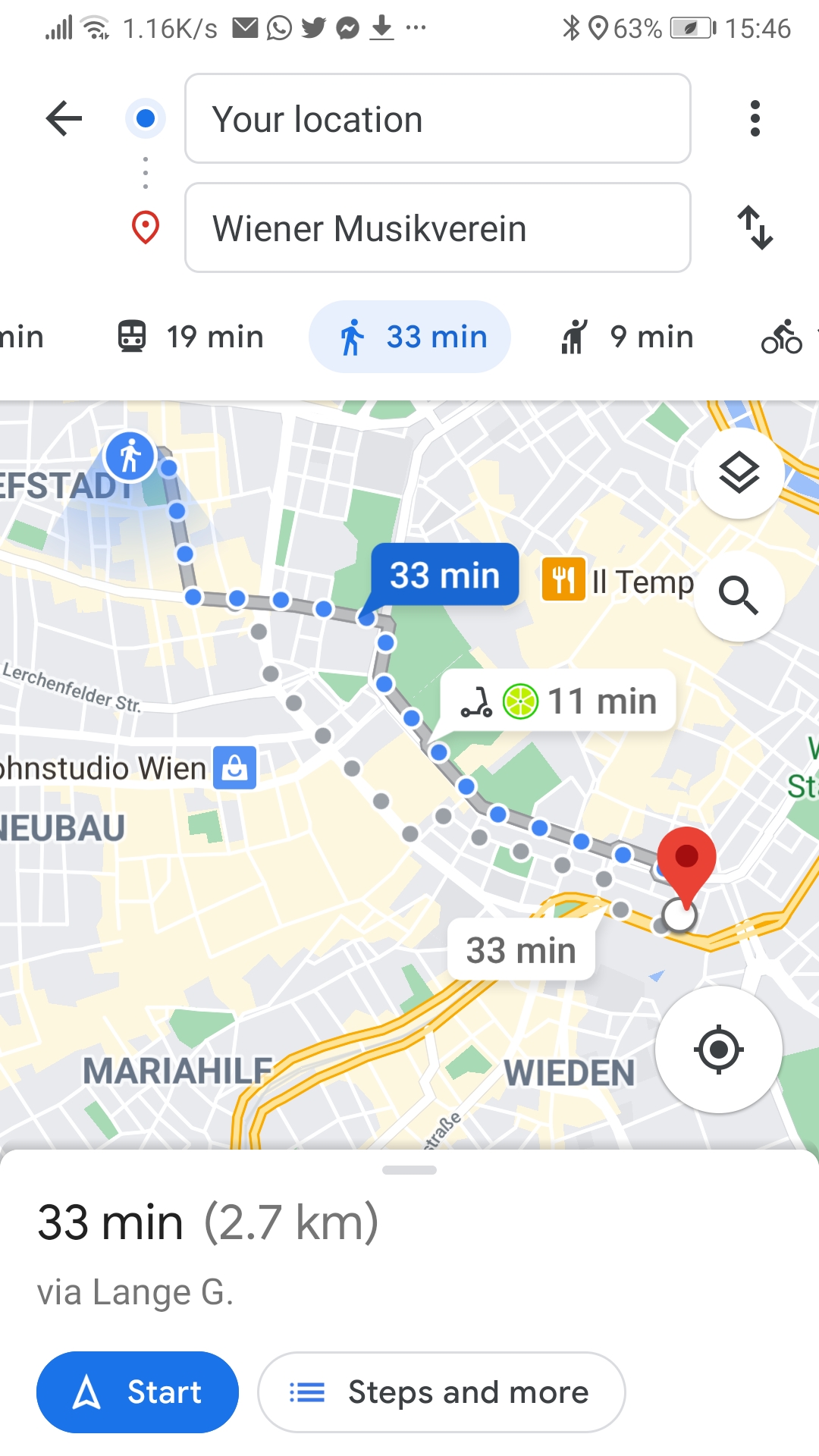Search along the route with the magnifier
819x1456 pixels.
pyautogui.click(x=739, y=595)
